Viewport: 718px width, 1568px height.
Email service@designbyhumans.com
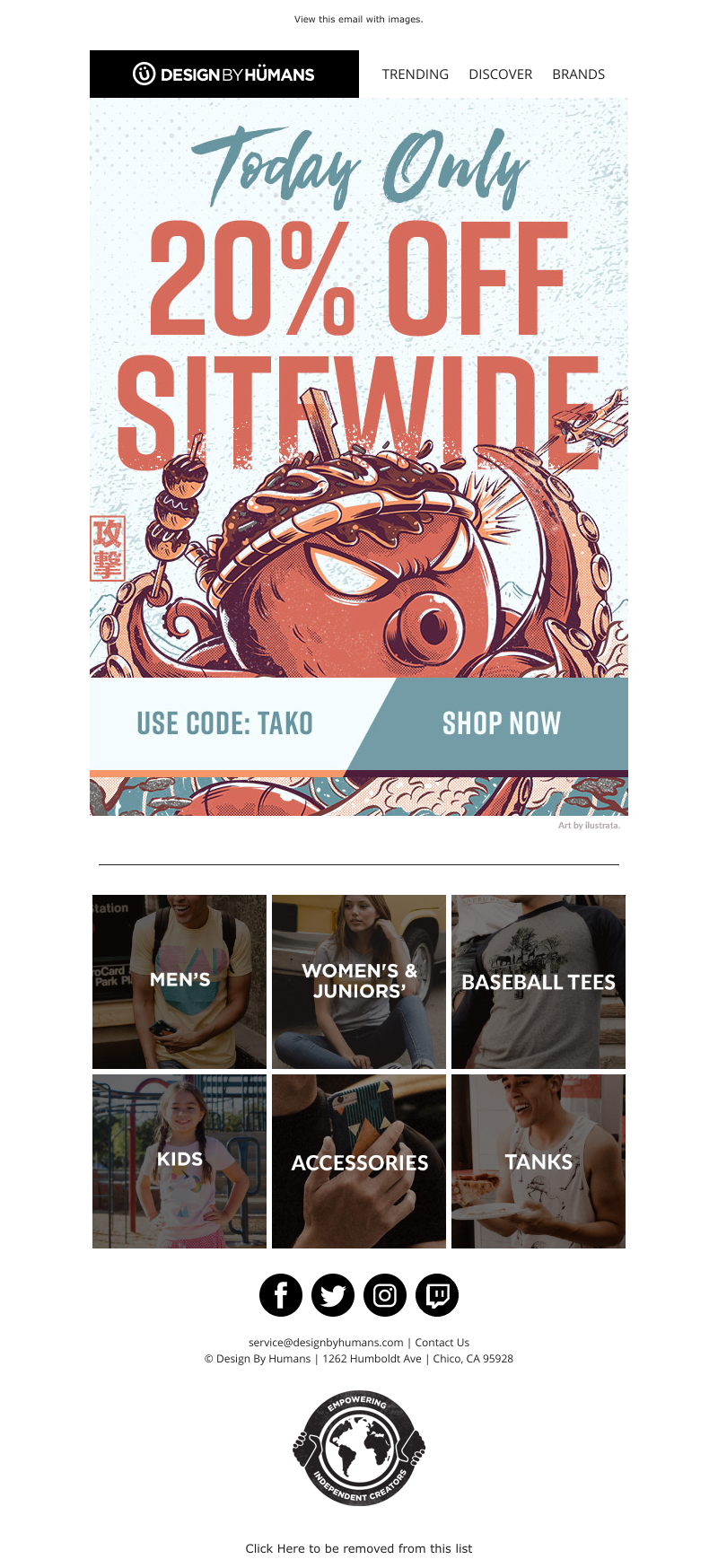point(326,1343)
